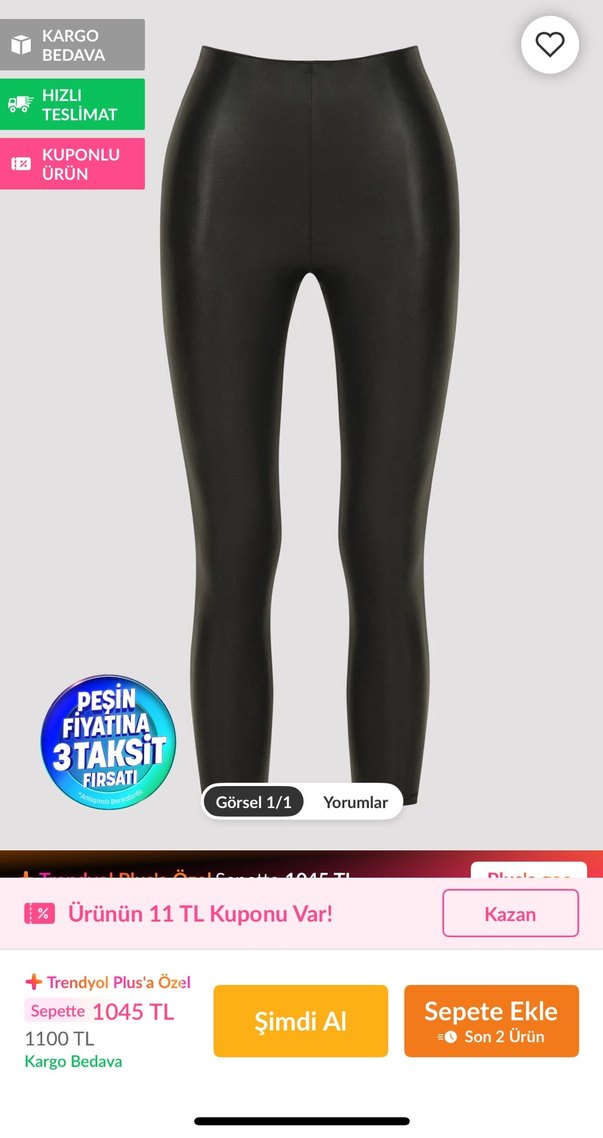
Task: Open the Yorumlar reviews tab
Action: [x=355, y=802]
